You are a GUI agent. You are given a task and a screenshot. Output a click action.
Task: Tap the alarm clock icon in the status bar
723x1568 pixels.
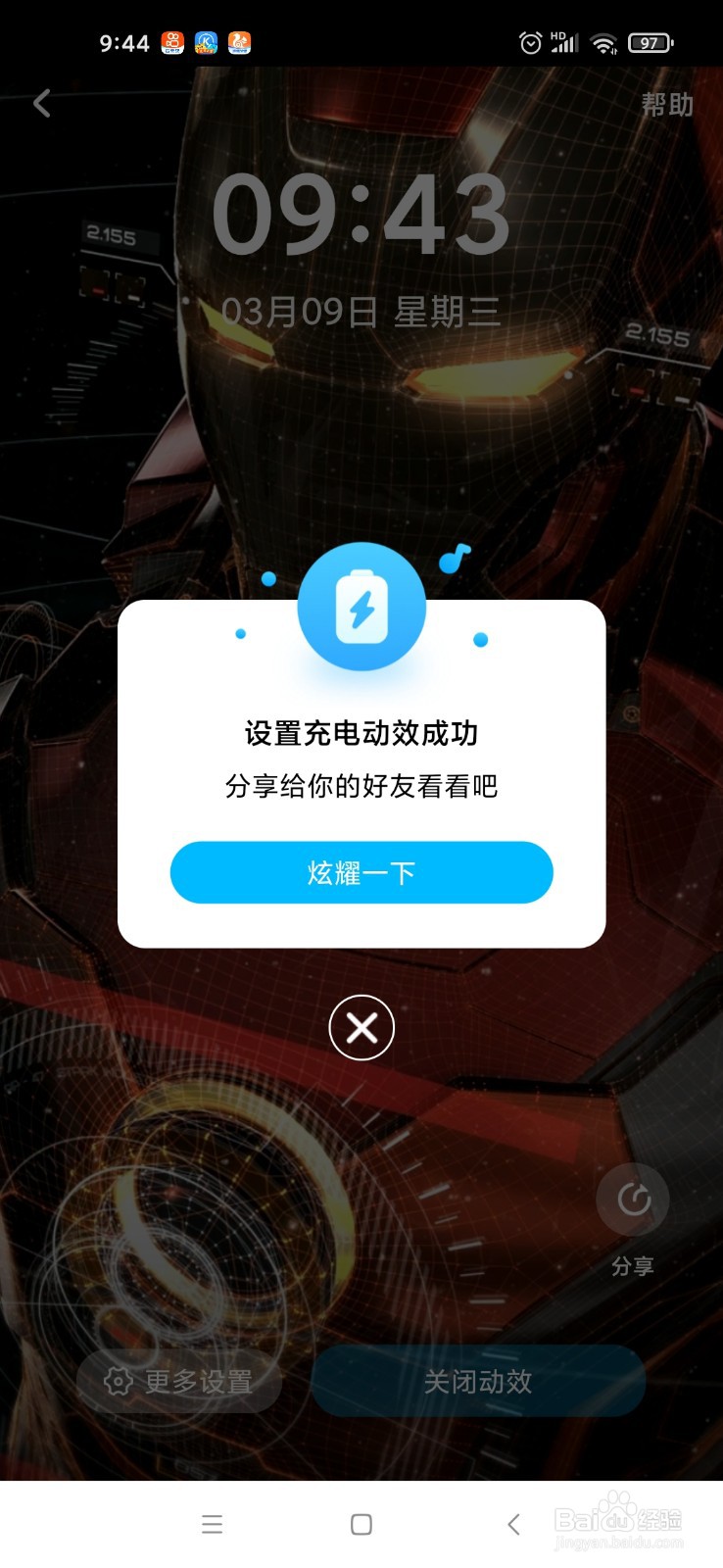[x=530, y=42]
